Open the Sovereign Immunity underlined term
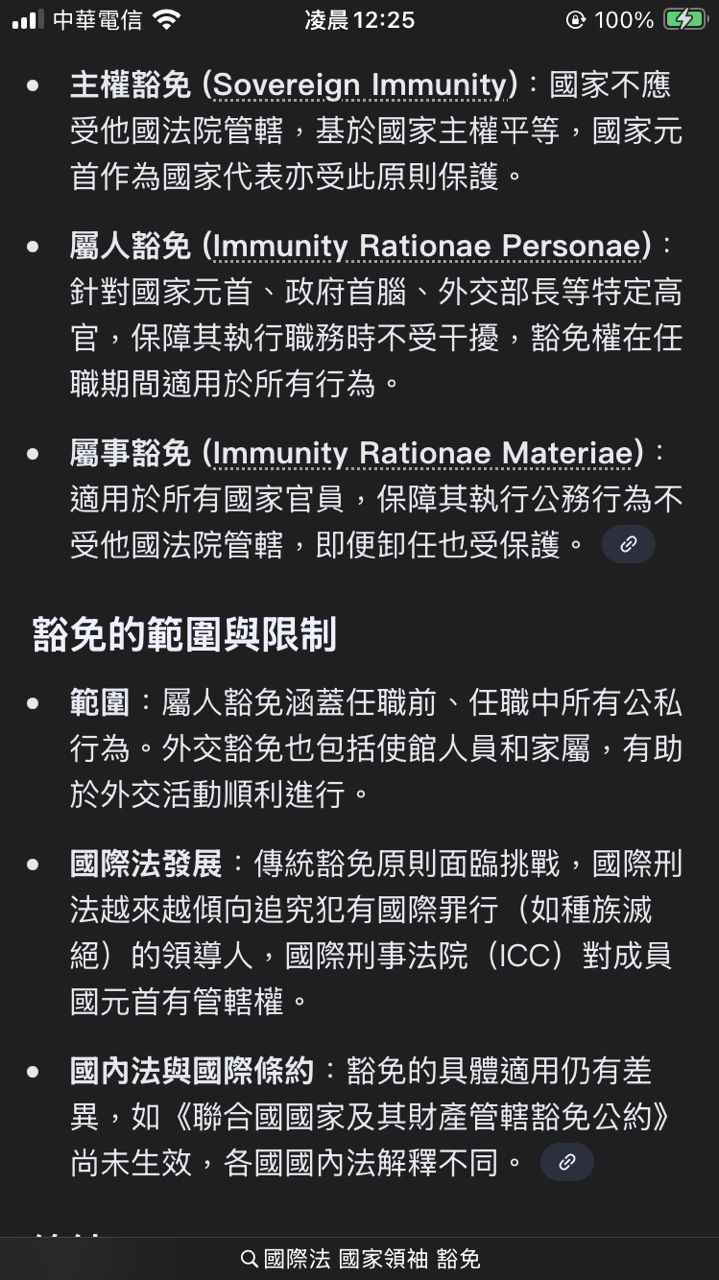This screenshot has height=1280, width=719. pyautogui.click(x=360, y=86)
